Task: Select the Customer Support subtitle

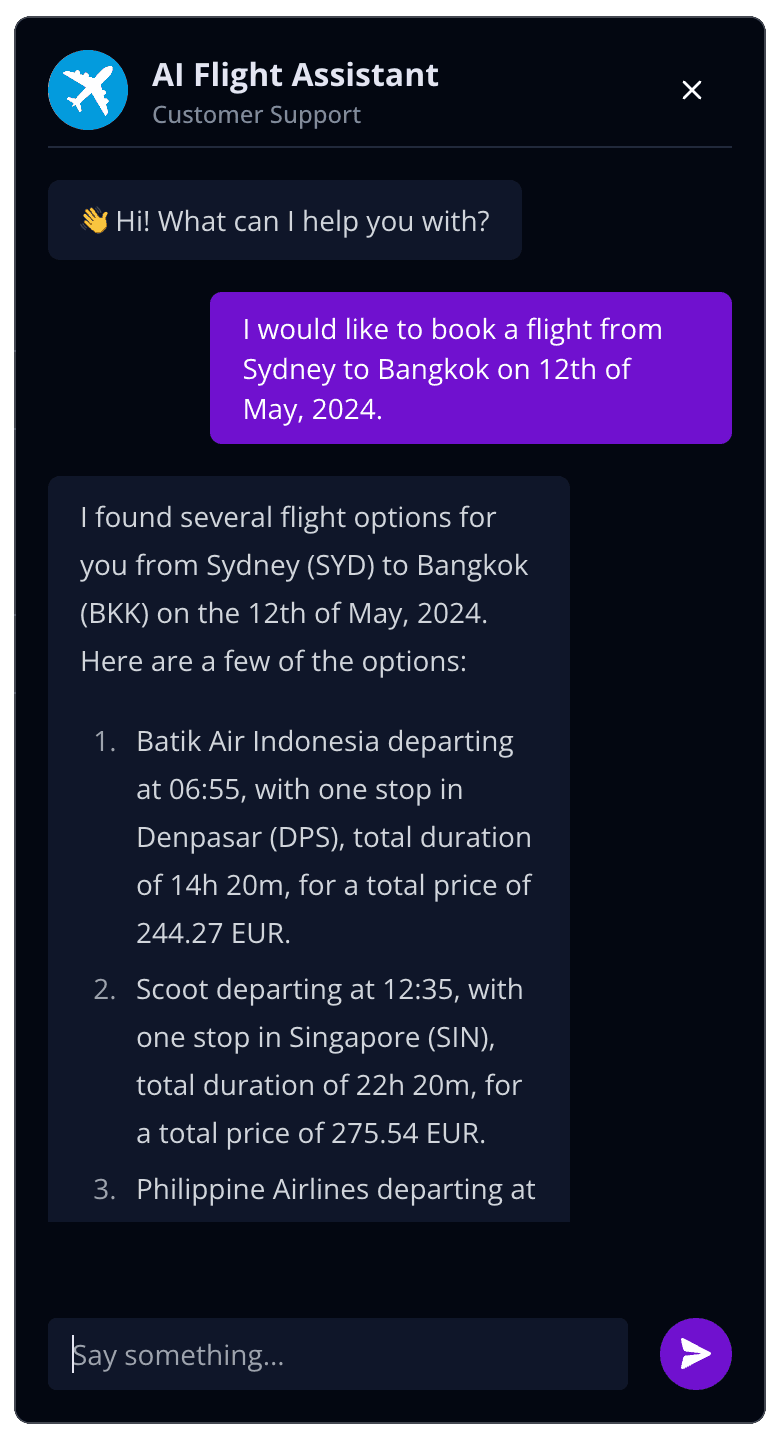Action: coord(256,114)
